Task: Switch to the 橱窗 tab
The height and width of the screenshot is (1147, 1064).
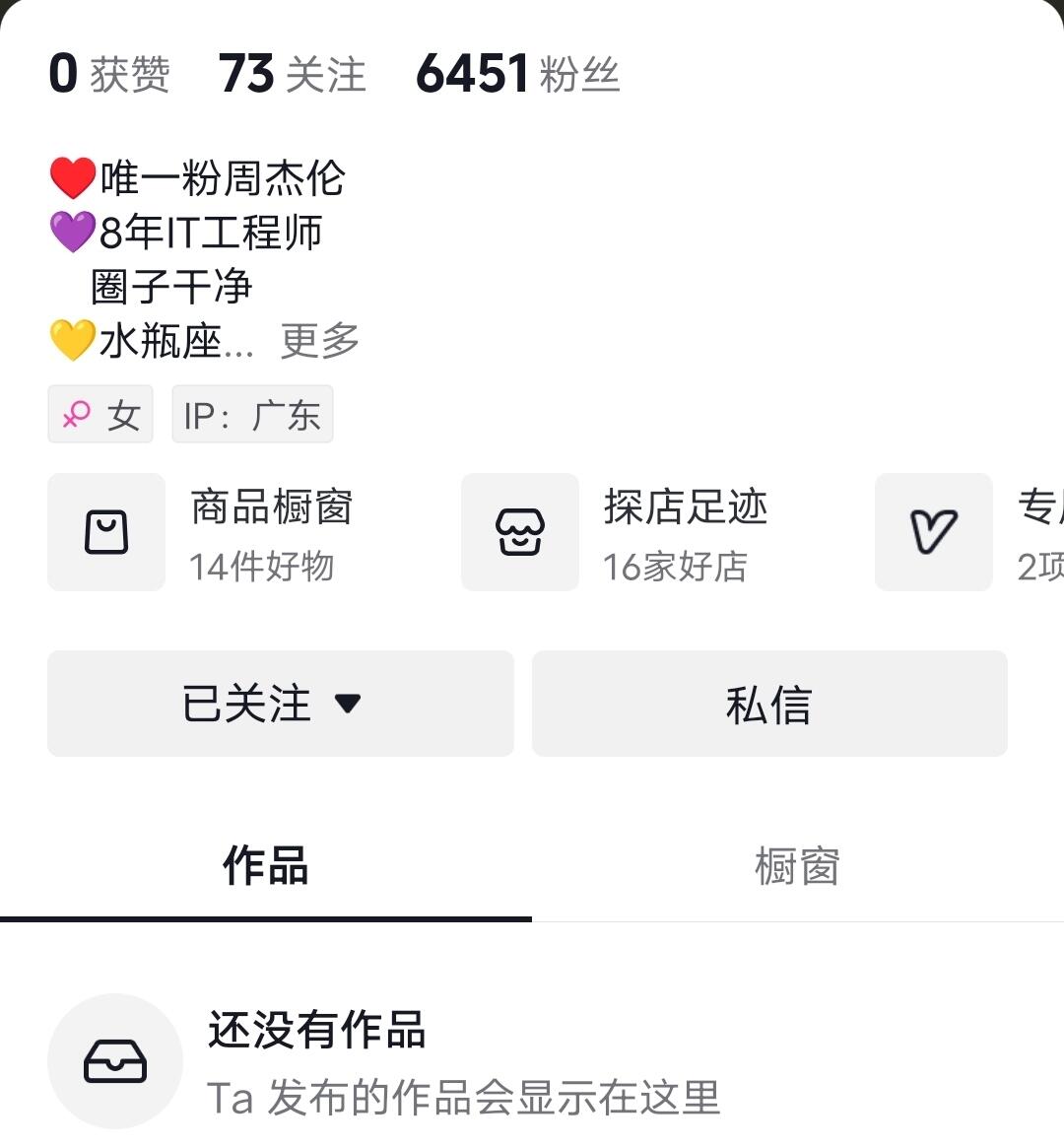Action: 797,867
